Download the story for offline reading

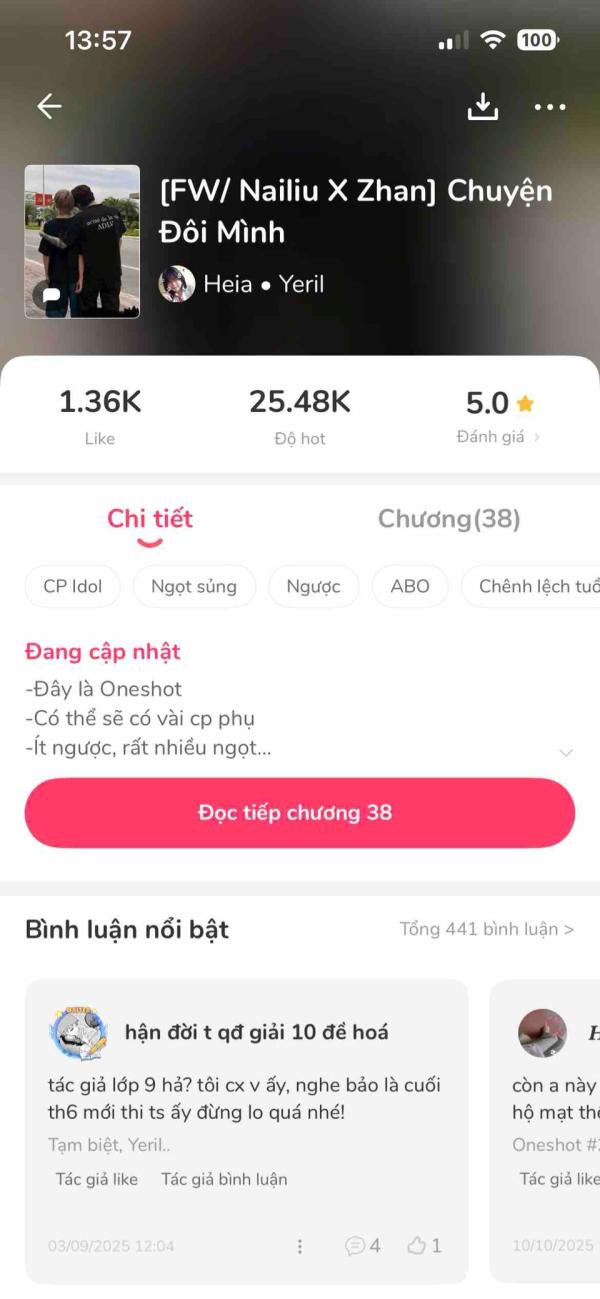483,107
